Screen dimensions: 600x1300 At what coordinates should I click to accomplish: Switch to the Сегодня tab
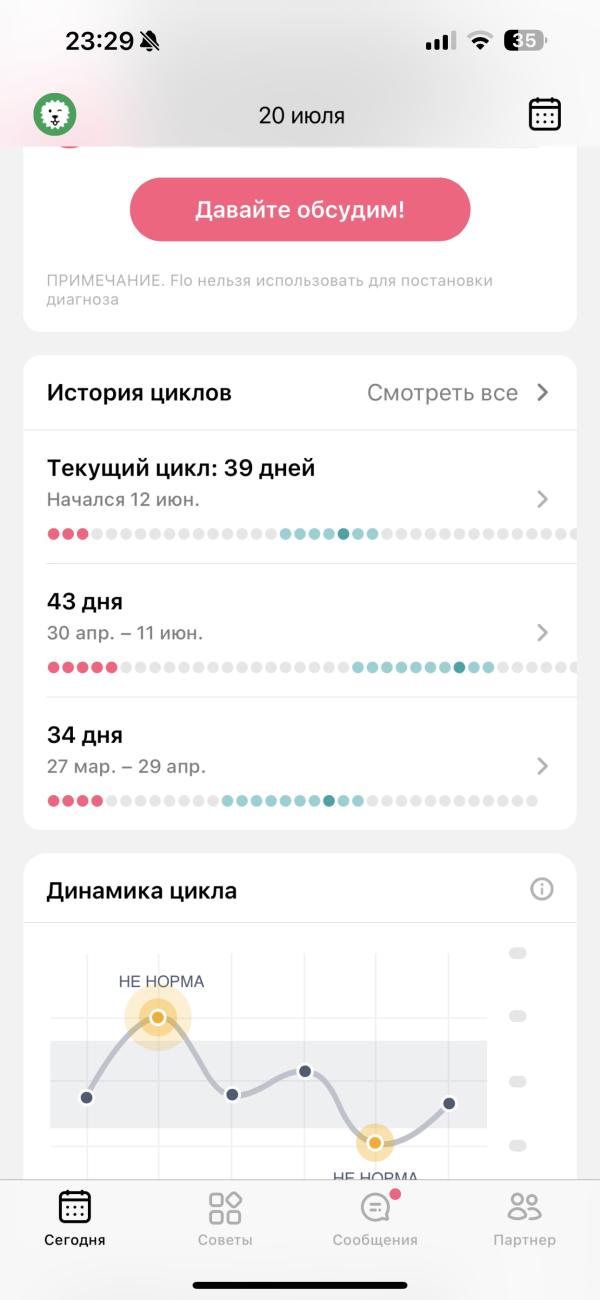coord(75,1219)
